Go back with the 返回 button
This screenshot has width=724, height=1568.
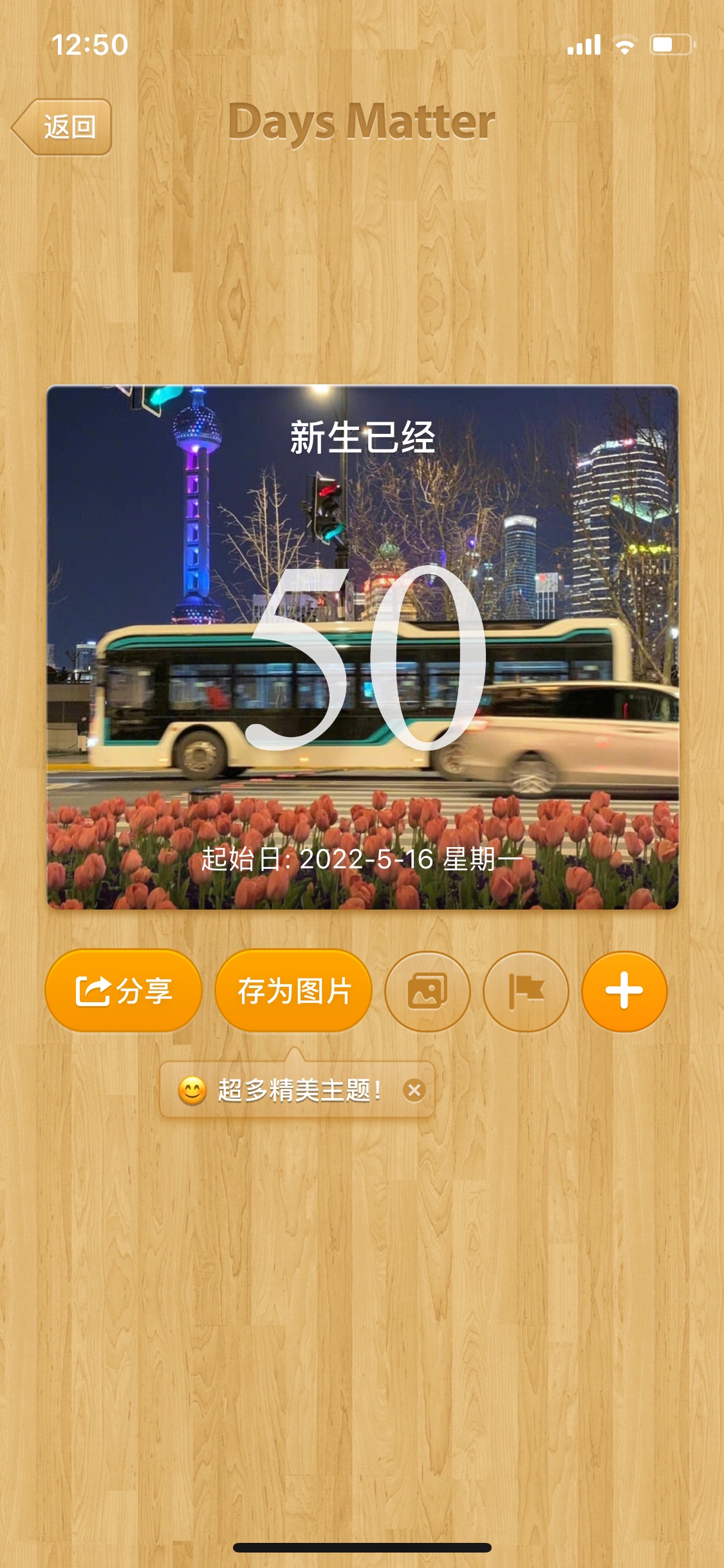pyautogui.click(x=63, y=127)
